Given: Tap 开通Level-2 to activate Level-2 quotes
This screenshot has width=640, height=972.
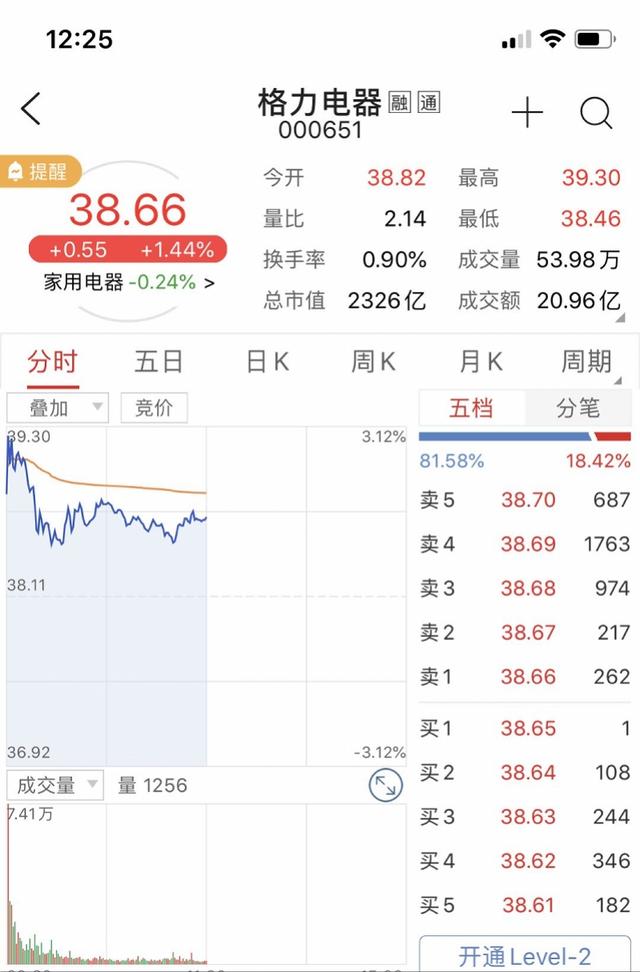Looking at the screenshot, I should [525, 956].
